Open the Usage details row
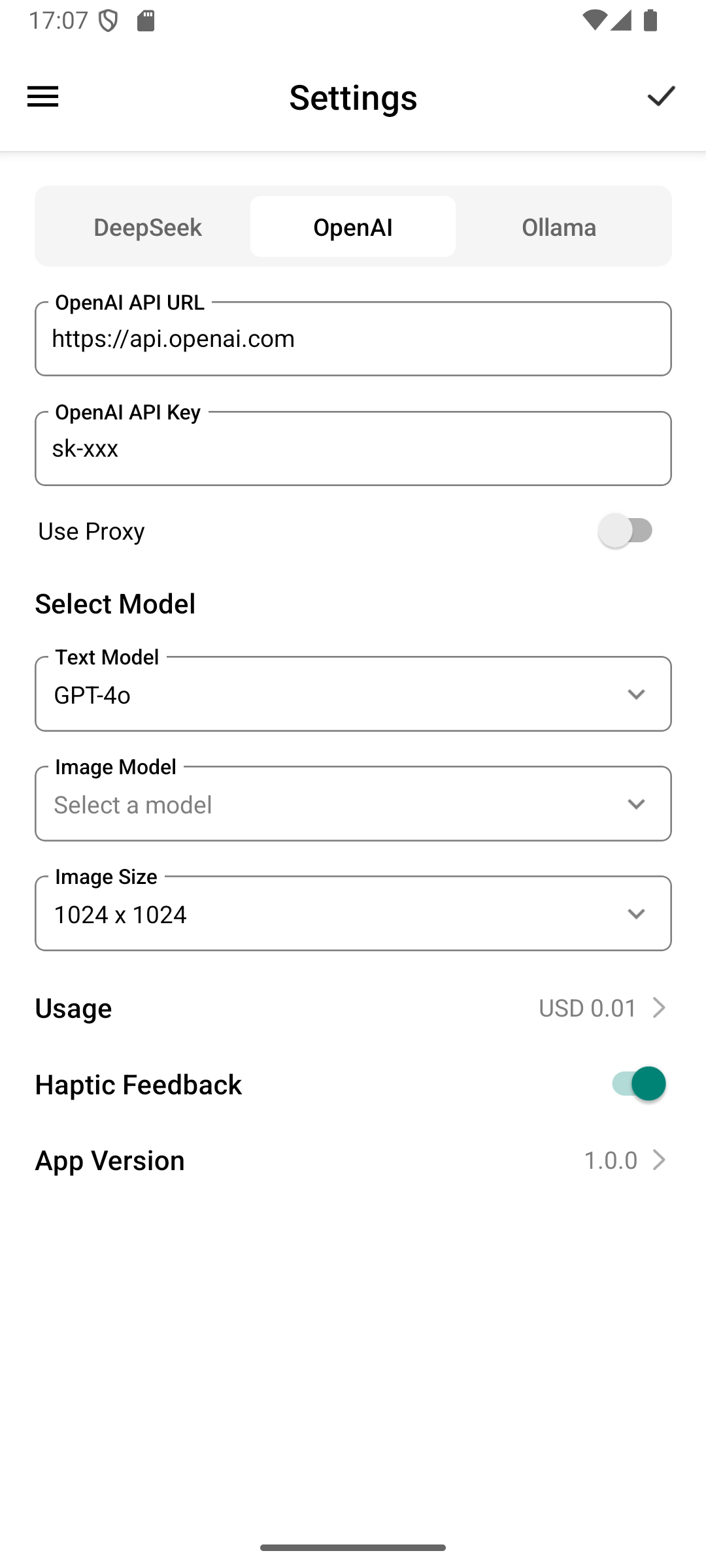This screenshot has height=1568, width=706. point(353,1008)
